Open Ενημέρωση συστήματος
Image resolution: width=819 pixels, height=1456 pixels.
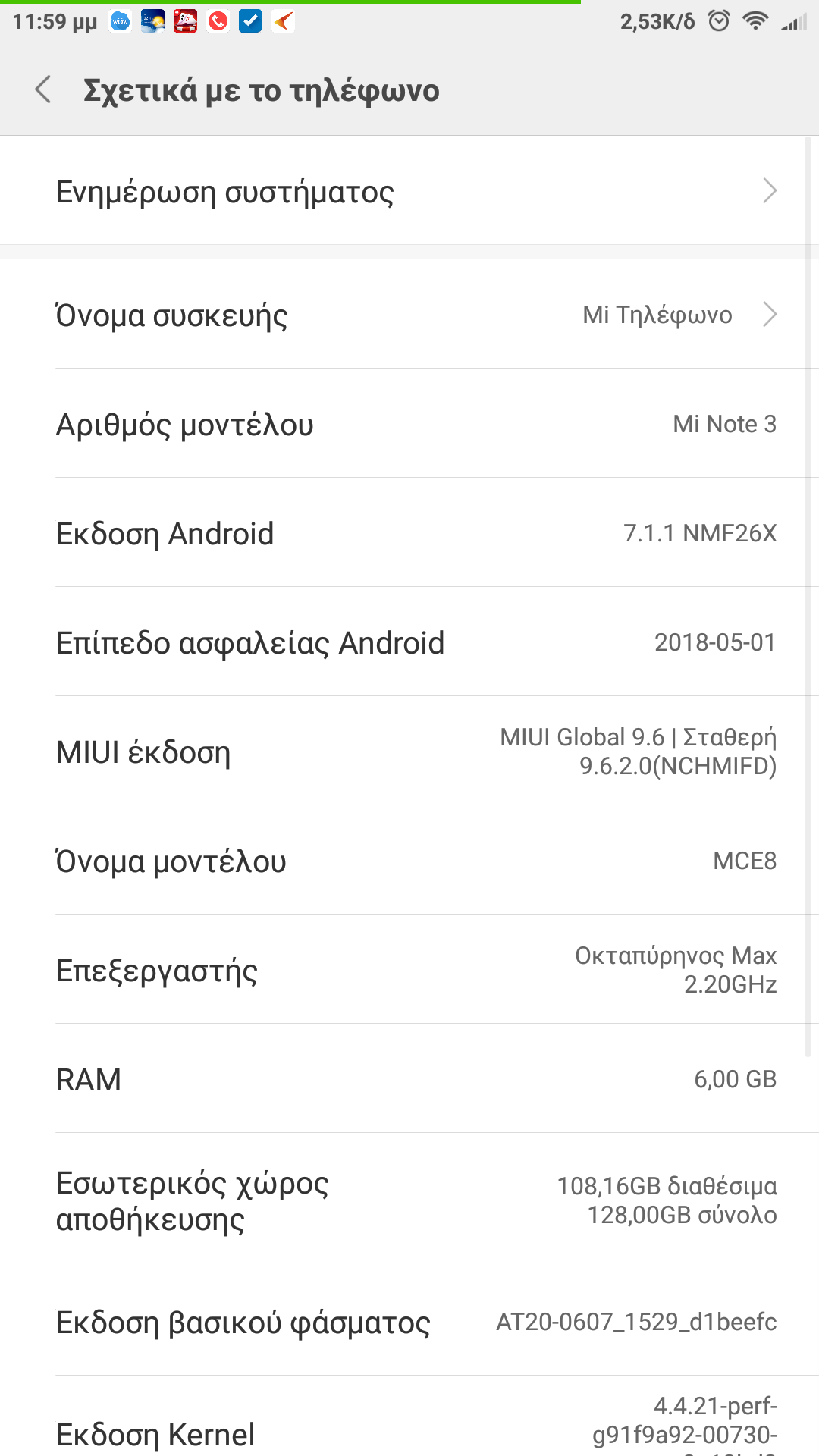click(409, 191)
